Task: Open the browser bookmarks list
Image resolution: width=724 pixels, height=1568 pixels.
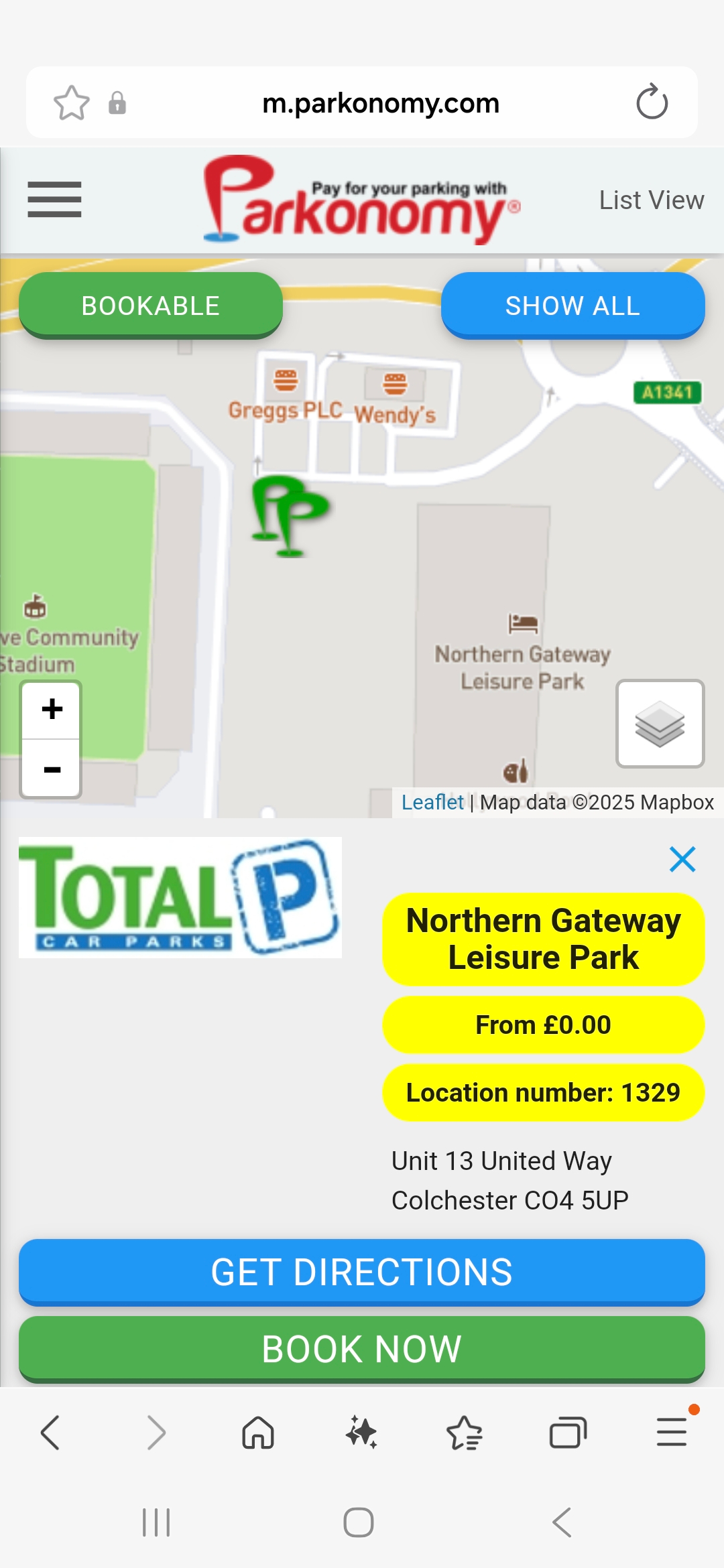Action: point(464,1433)
